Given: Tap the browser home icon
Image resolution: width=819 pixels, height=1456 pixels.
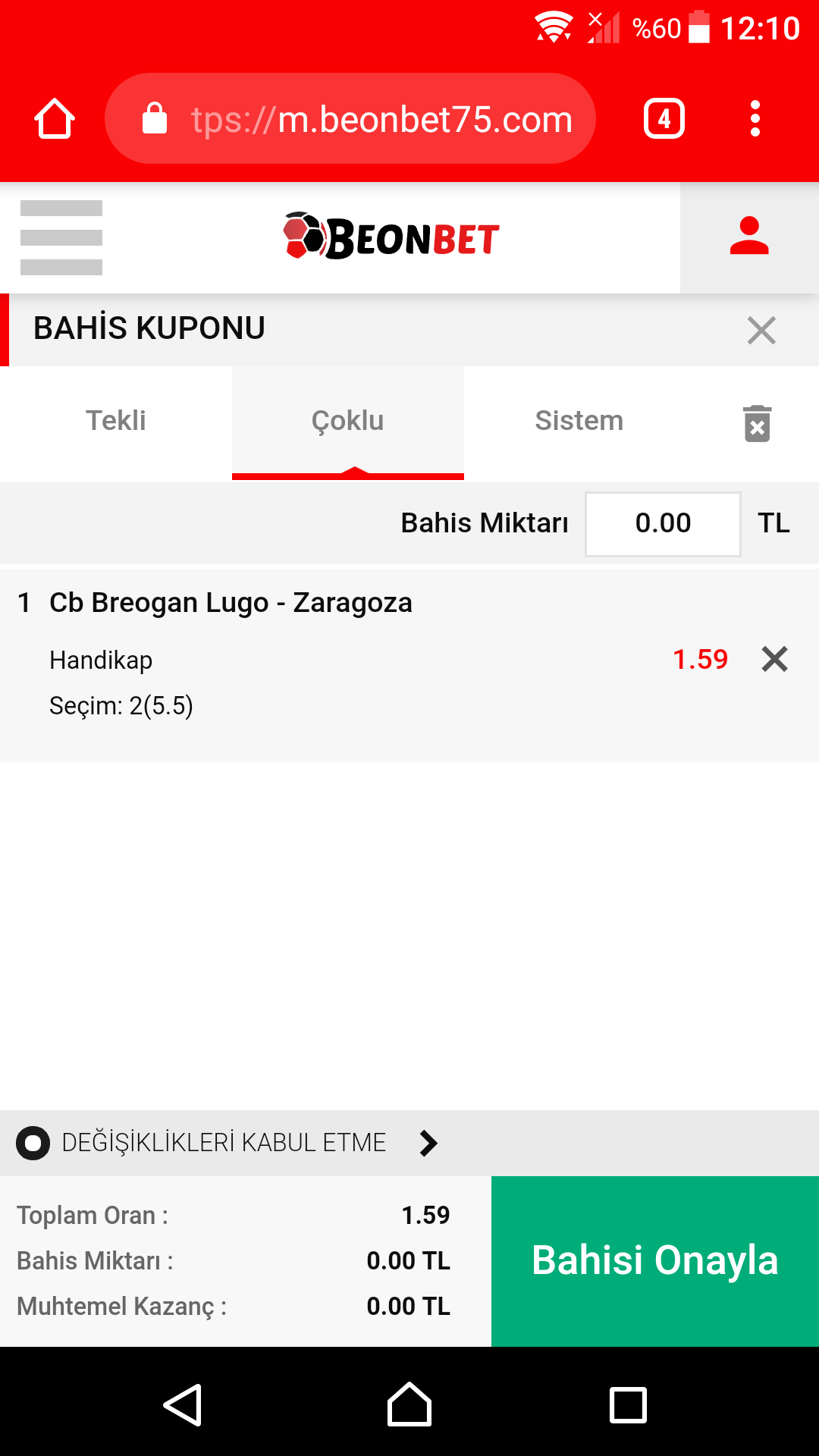Looking at the screenshot, I should click(x=55, y=119).
